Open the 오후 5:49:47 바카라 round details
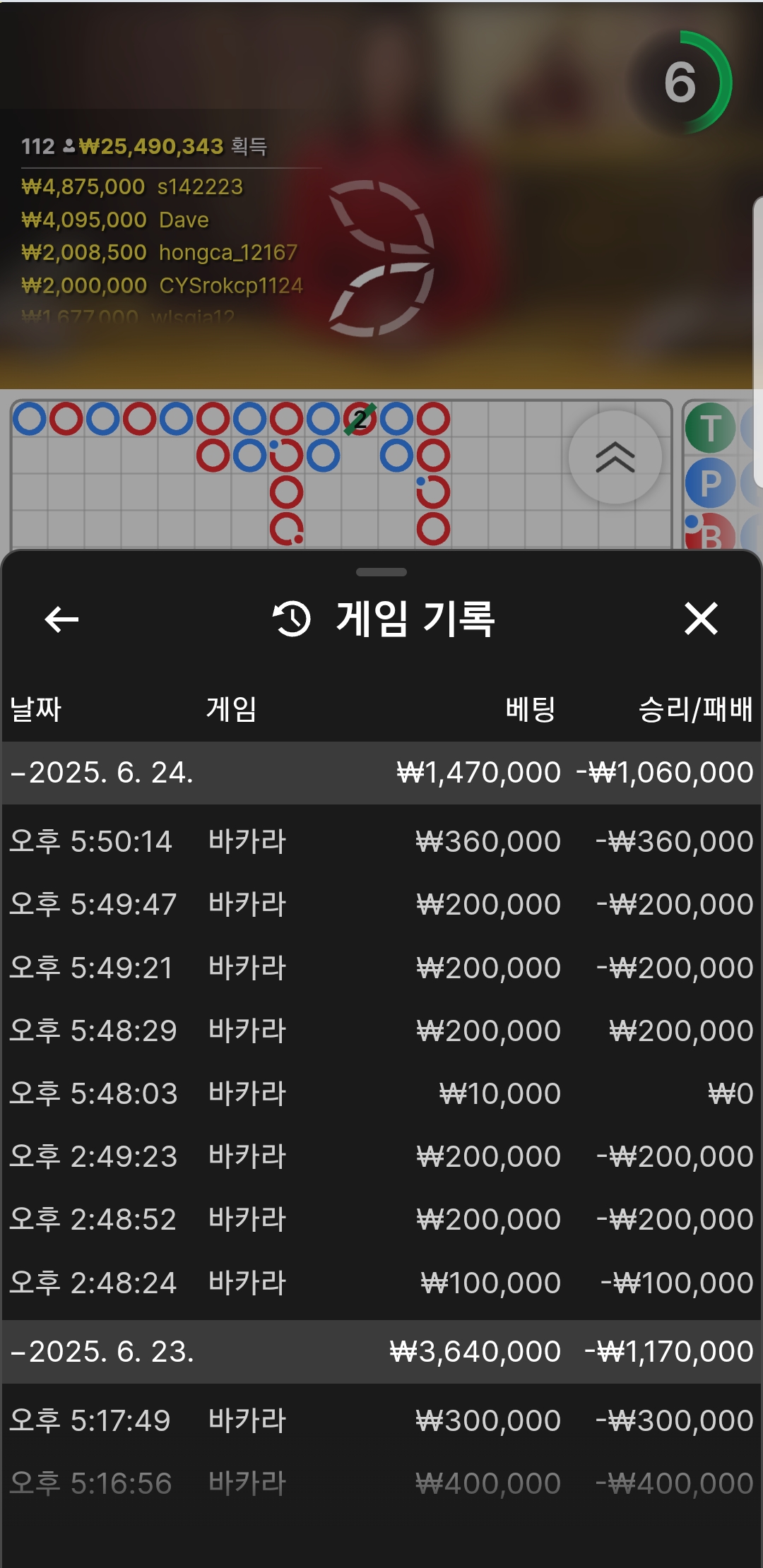 [x=381, y=904]
